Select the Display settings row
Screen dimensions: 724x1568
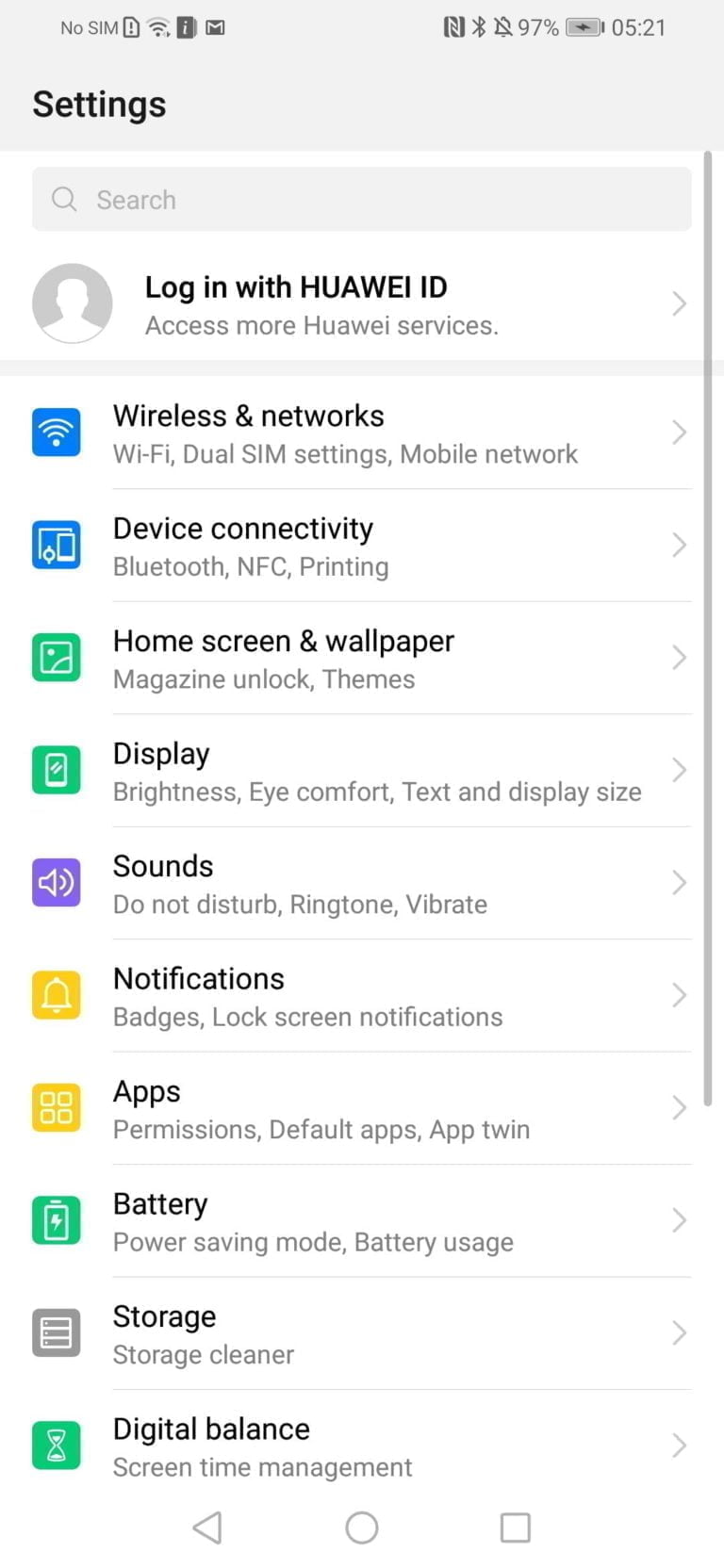click(361, 771)
